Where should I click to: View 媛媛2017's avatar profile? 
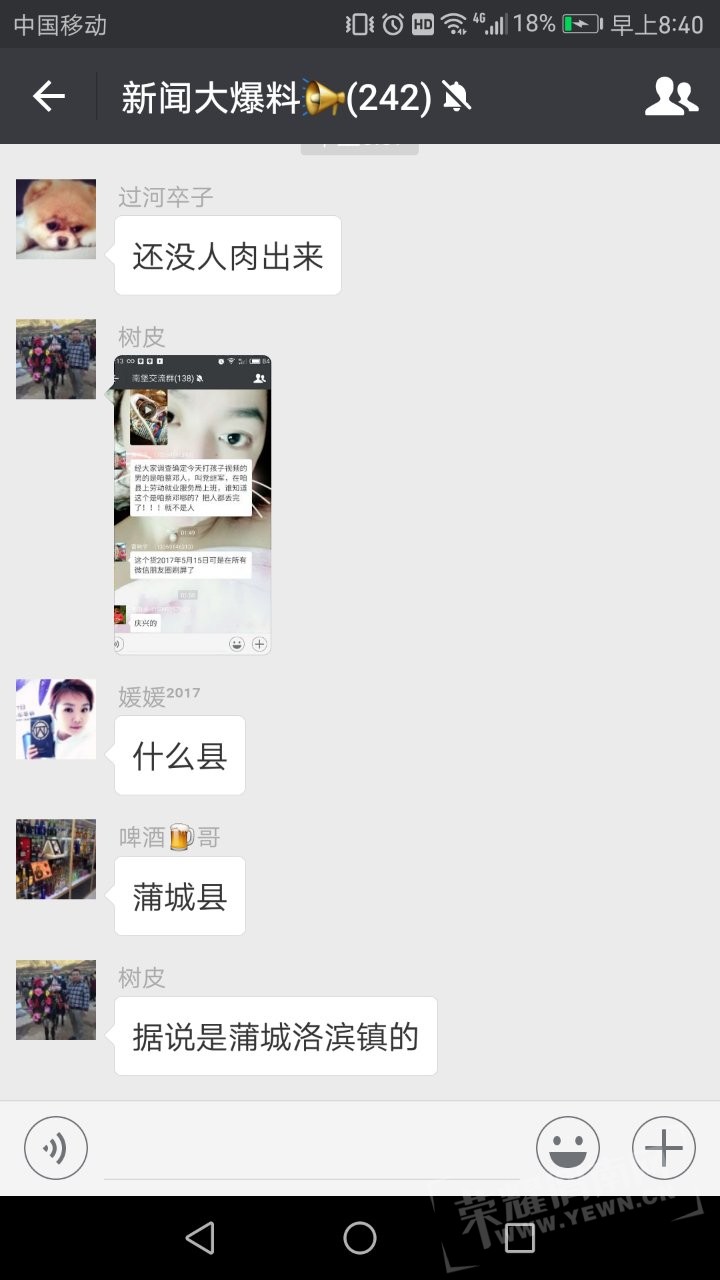(x=56, y=719)
